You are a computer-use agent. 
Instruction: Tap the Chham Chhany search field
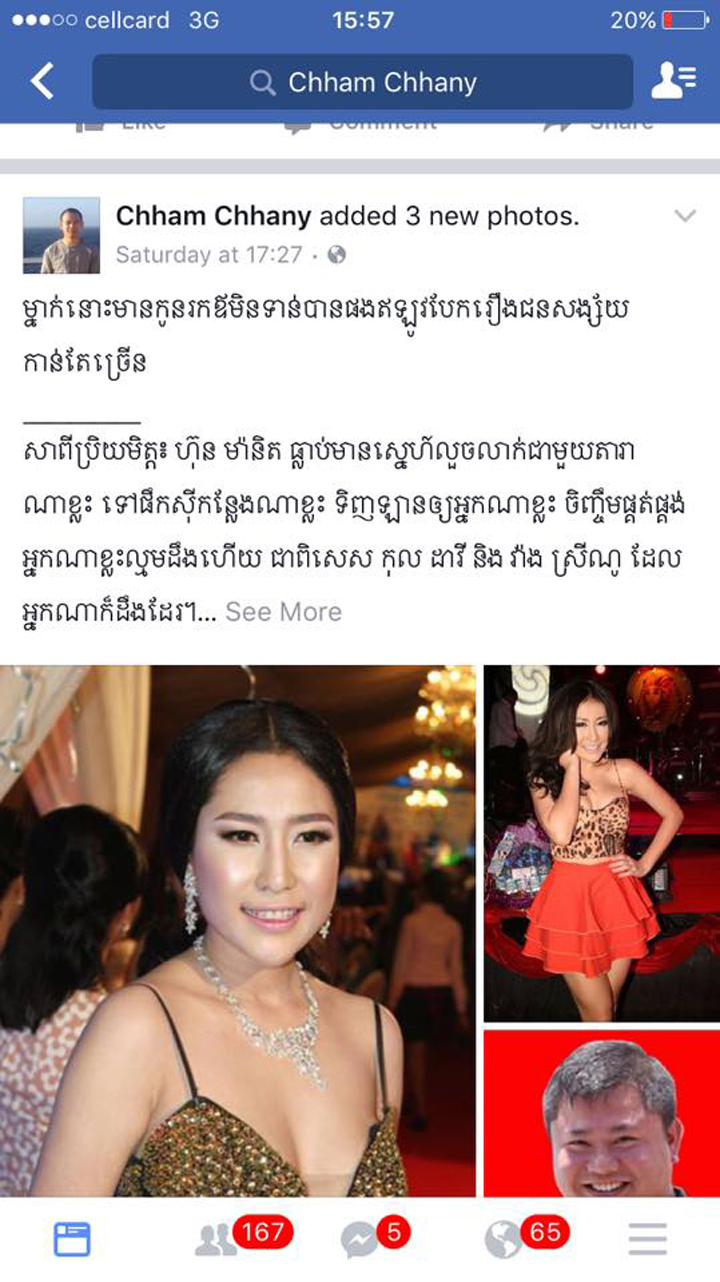pyautogui.click(x=362, y=82)
